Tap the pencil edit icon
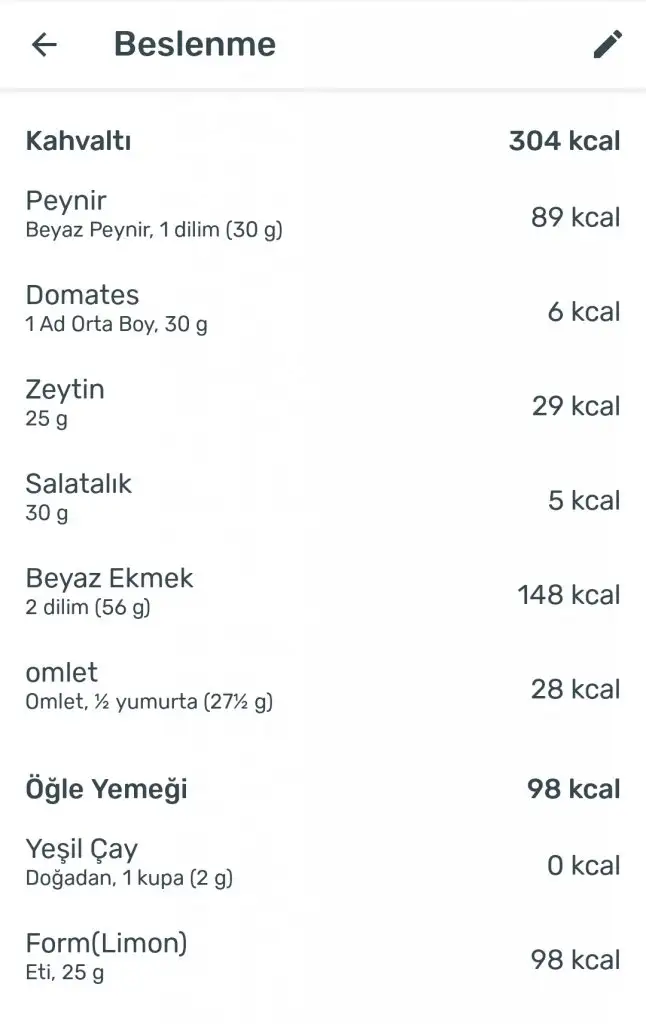 607,44
